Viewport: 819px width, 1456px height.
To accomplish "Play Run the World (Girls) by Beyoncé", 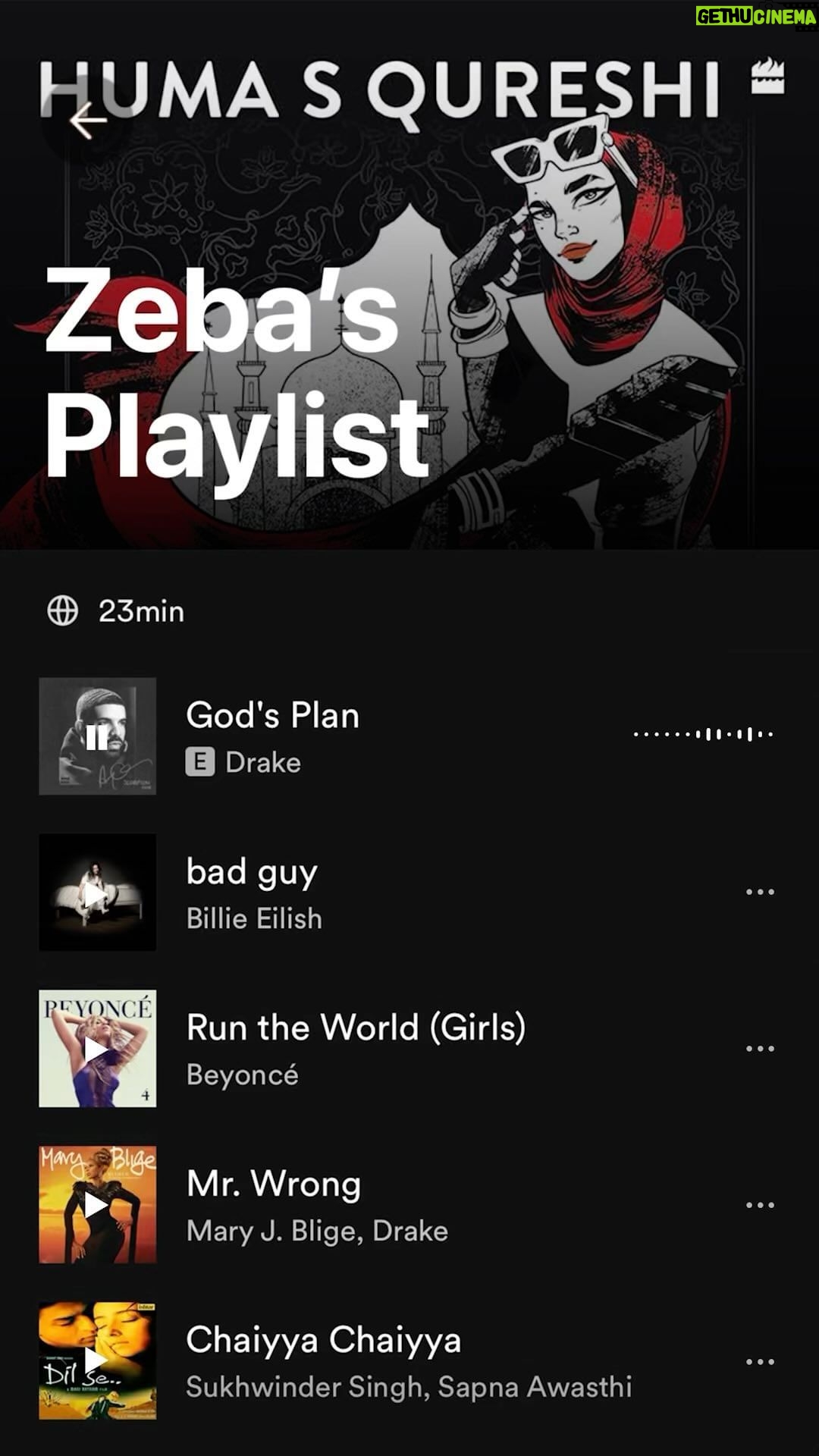I will tap(97, 1049).
